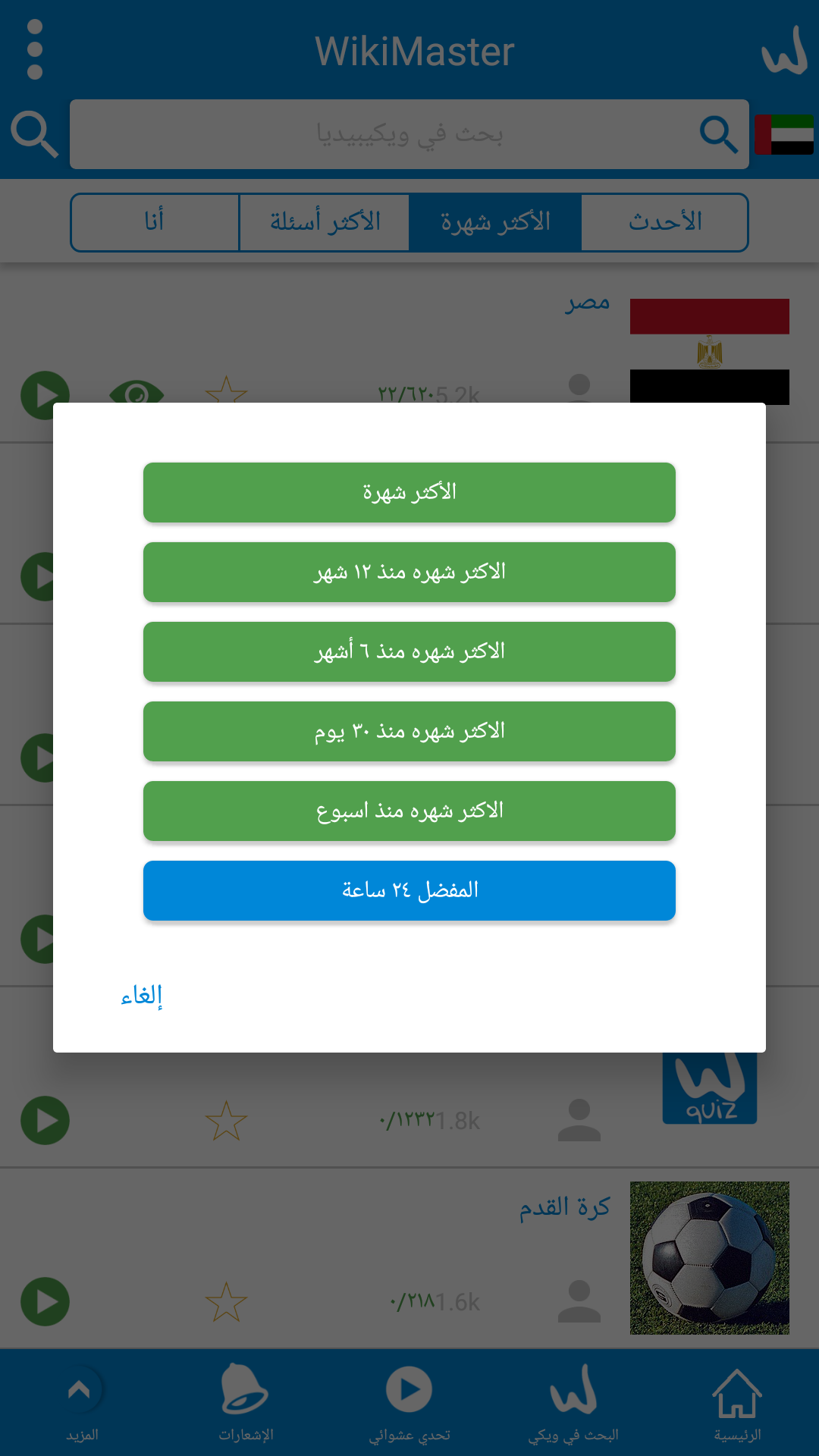Select الاكثر شهره منذ ٣٠ يوم

pyautogui.click(x=409, y=731)
